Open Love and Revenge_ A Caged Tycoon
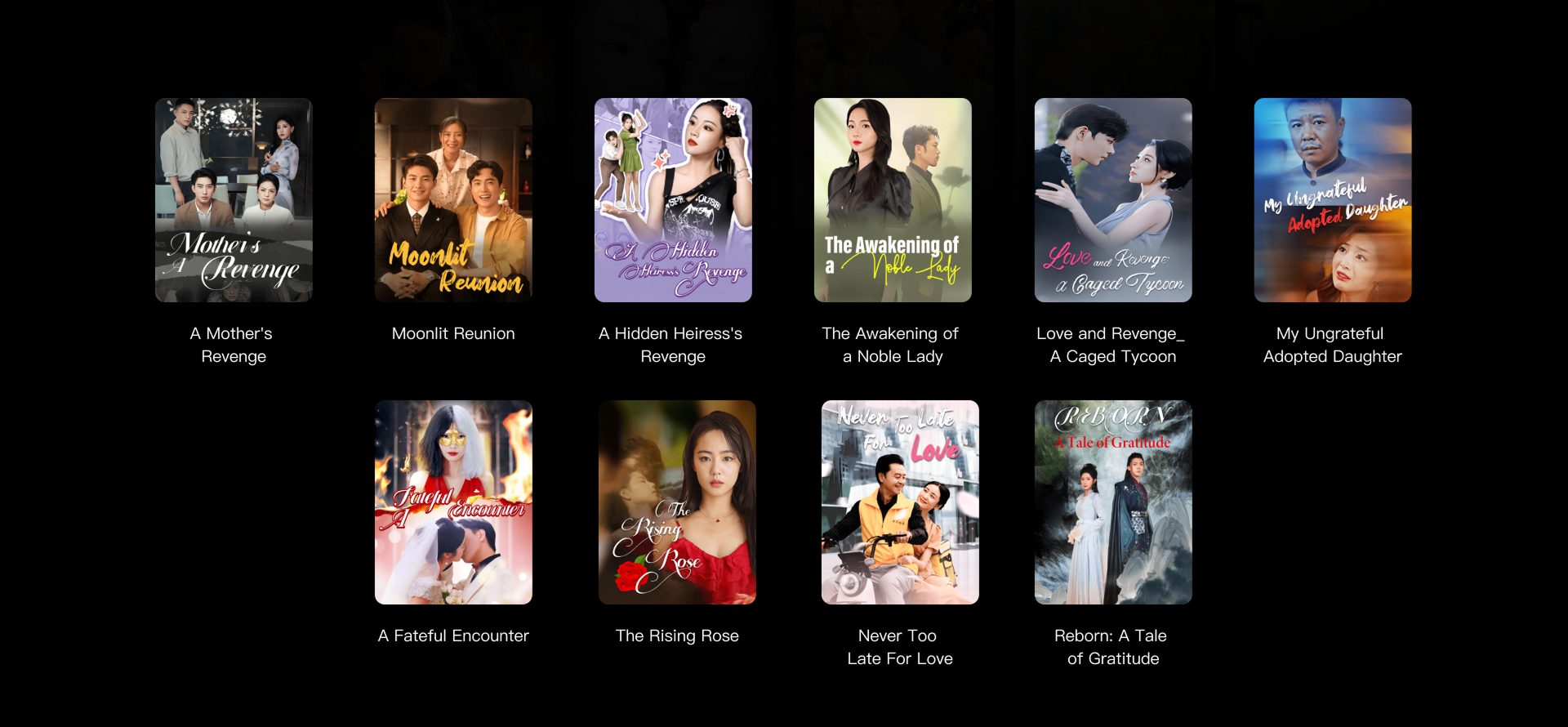The width and height of the screenshot is (1568, 727). pos(1113,200)
